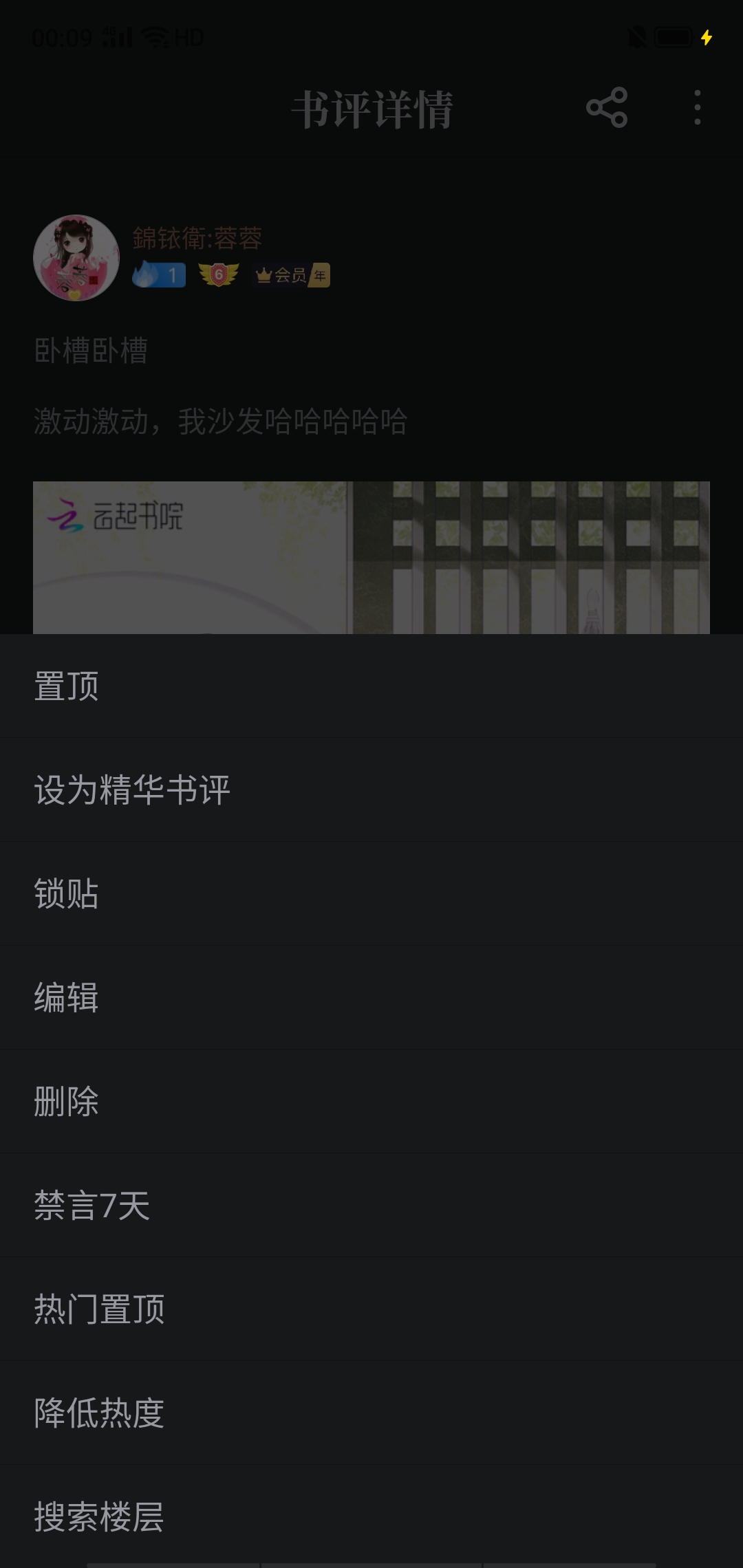Viewport: 743px width, 1568px height.
Task: Open 编辑 to edit the review
Action: pyautogui.click(x=67, y=997)
